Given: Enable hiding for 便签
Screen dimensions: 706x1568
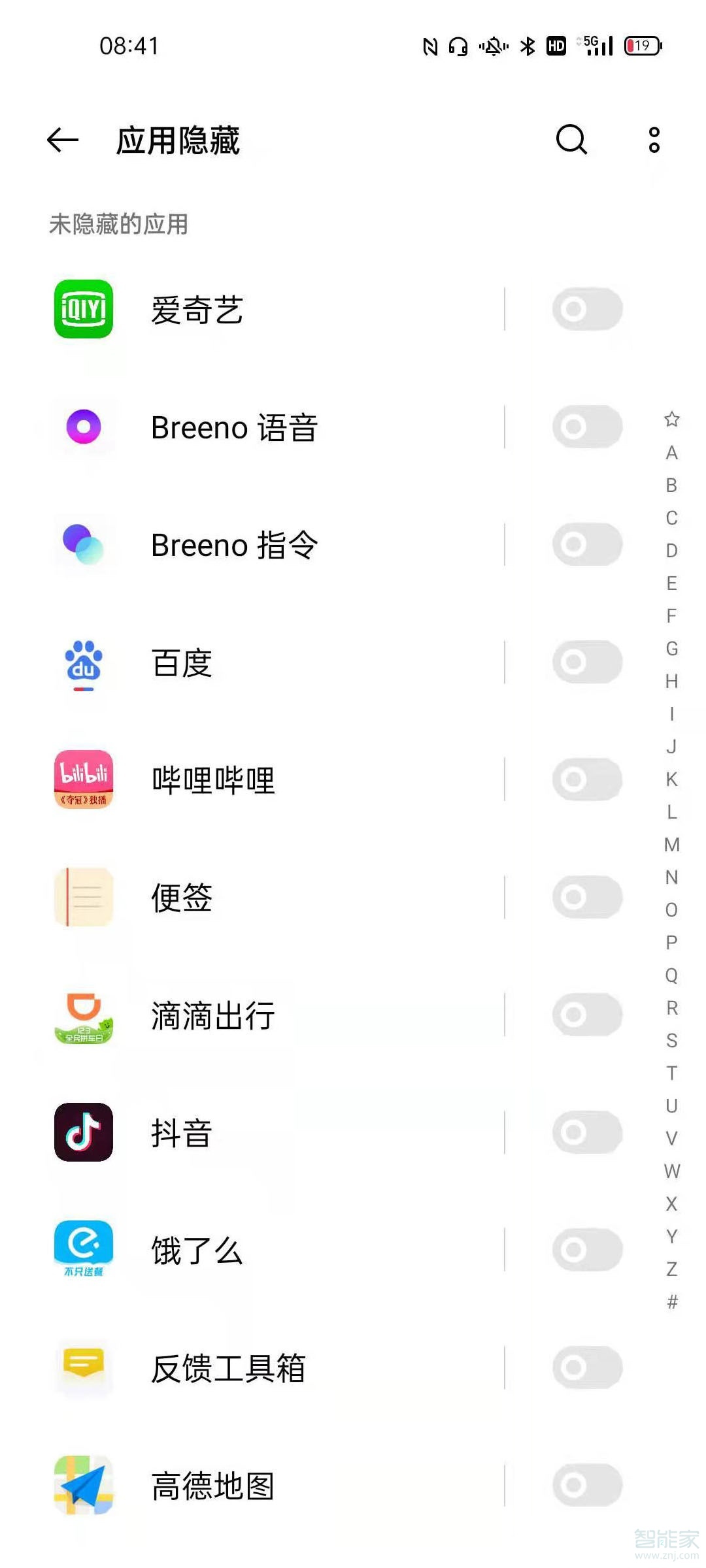Looking at the screenshot, I should (x=587, y=897).
